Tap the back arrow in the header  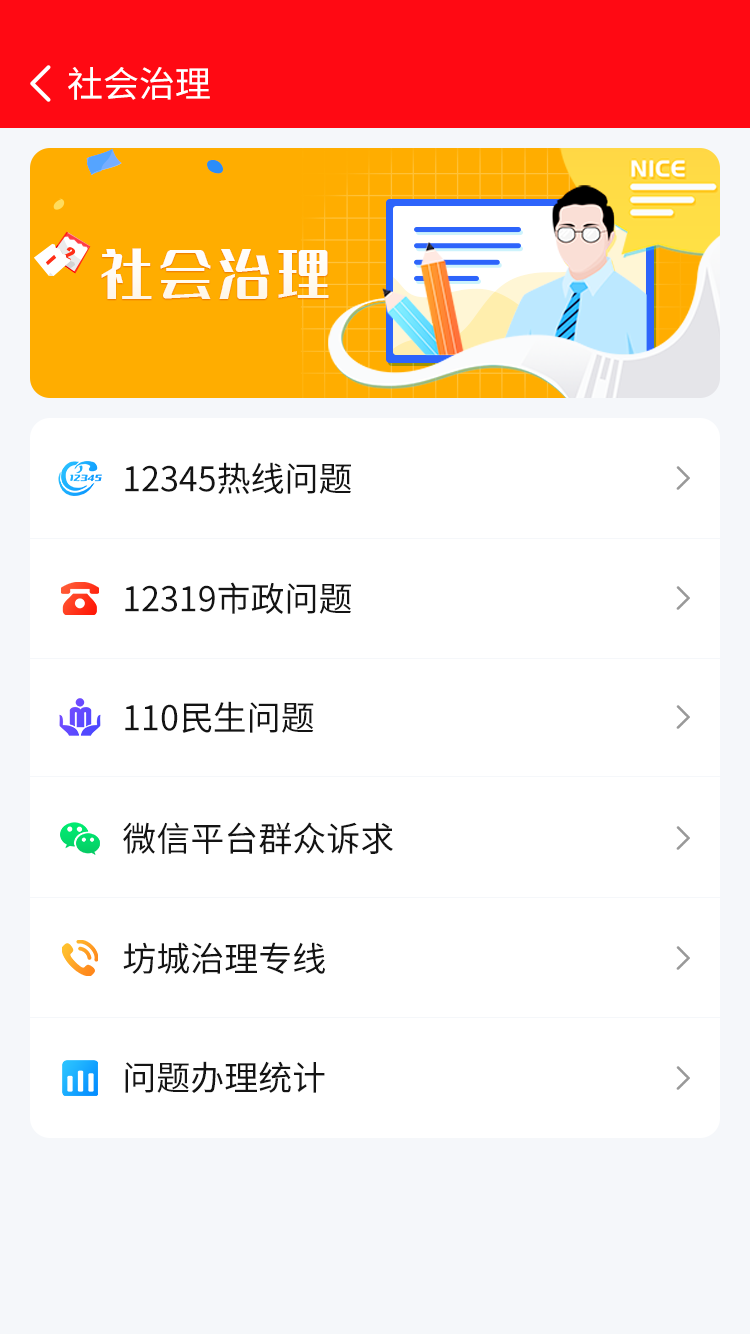[41, 85]
